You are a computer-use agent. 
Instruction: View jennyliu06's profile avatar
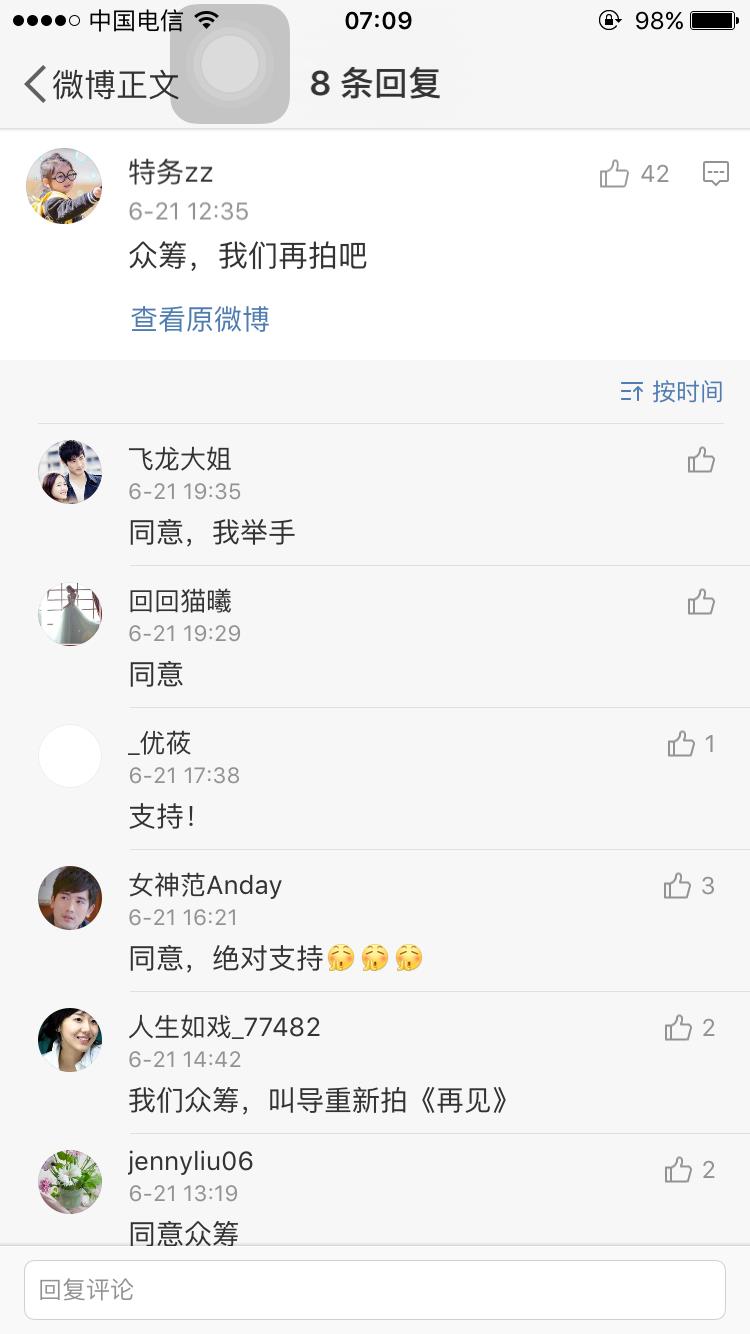(x=70, y=1182)
